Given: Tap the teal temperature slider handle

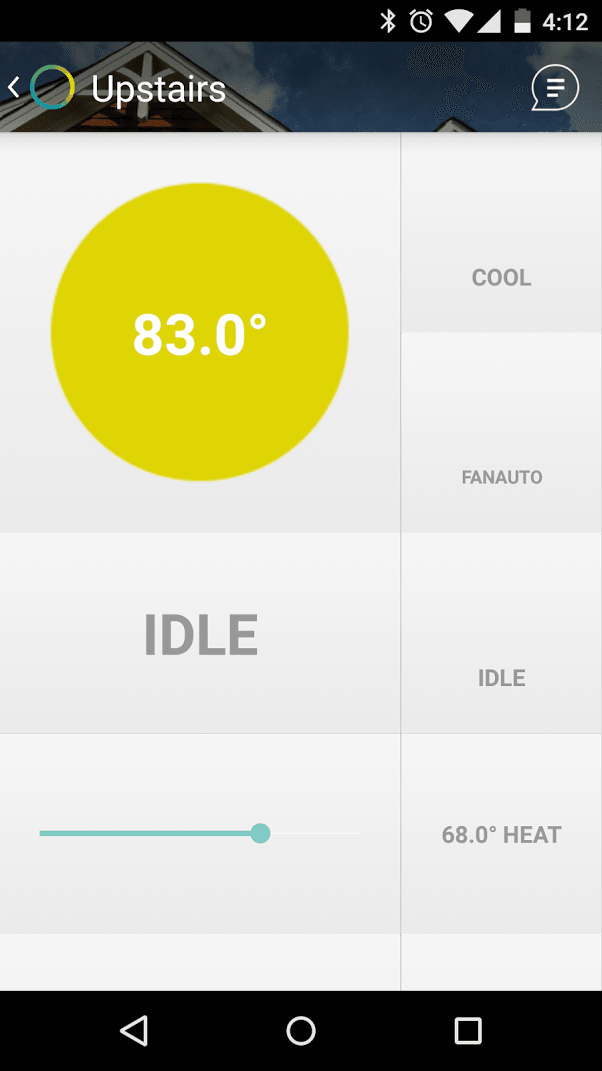Looking at the screenshot, I should pos(261,833).
